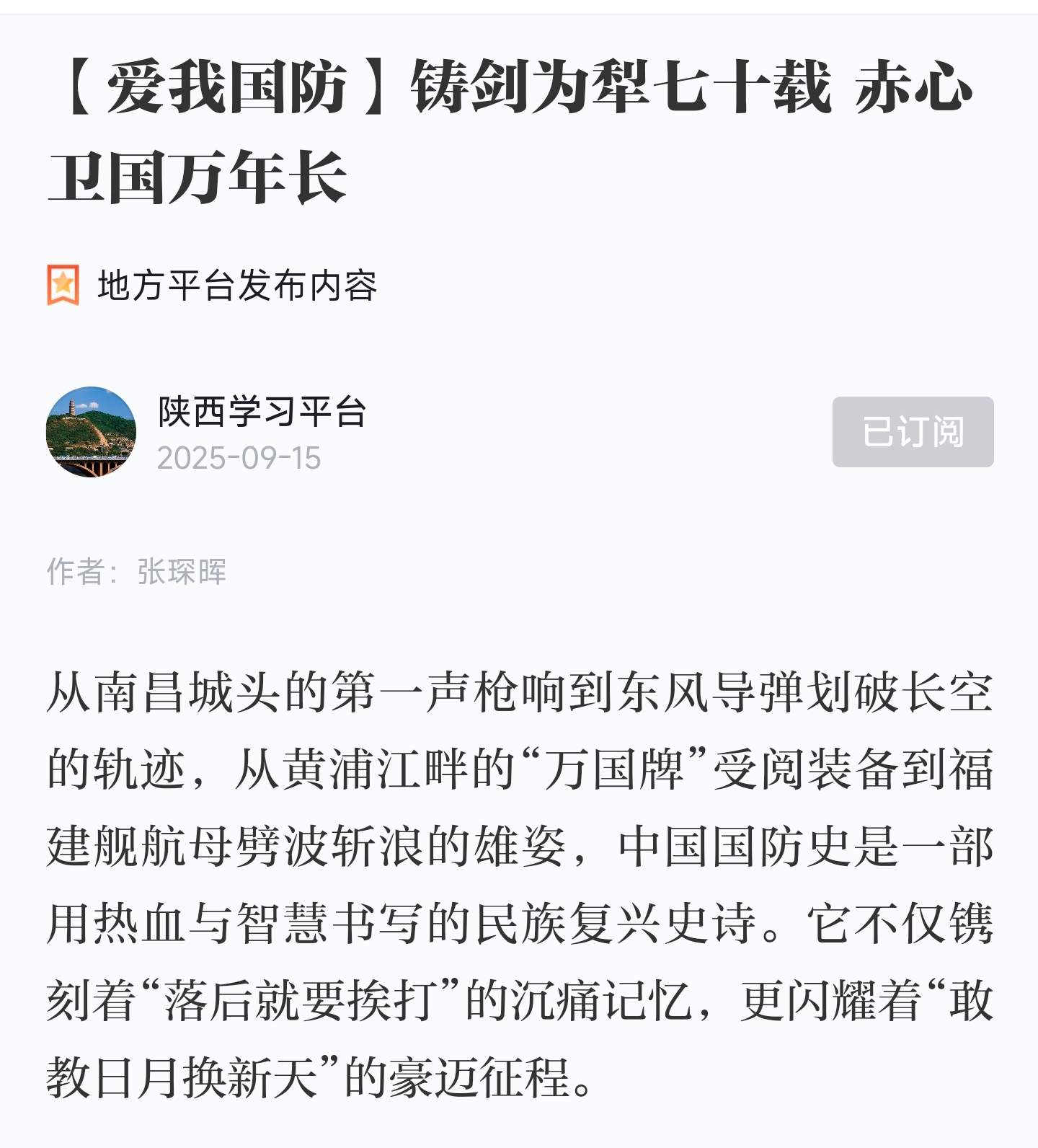Tap the 已订阅 subscription button
Viewport: 1038px width, 1148px height.
[913, 432]
